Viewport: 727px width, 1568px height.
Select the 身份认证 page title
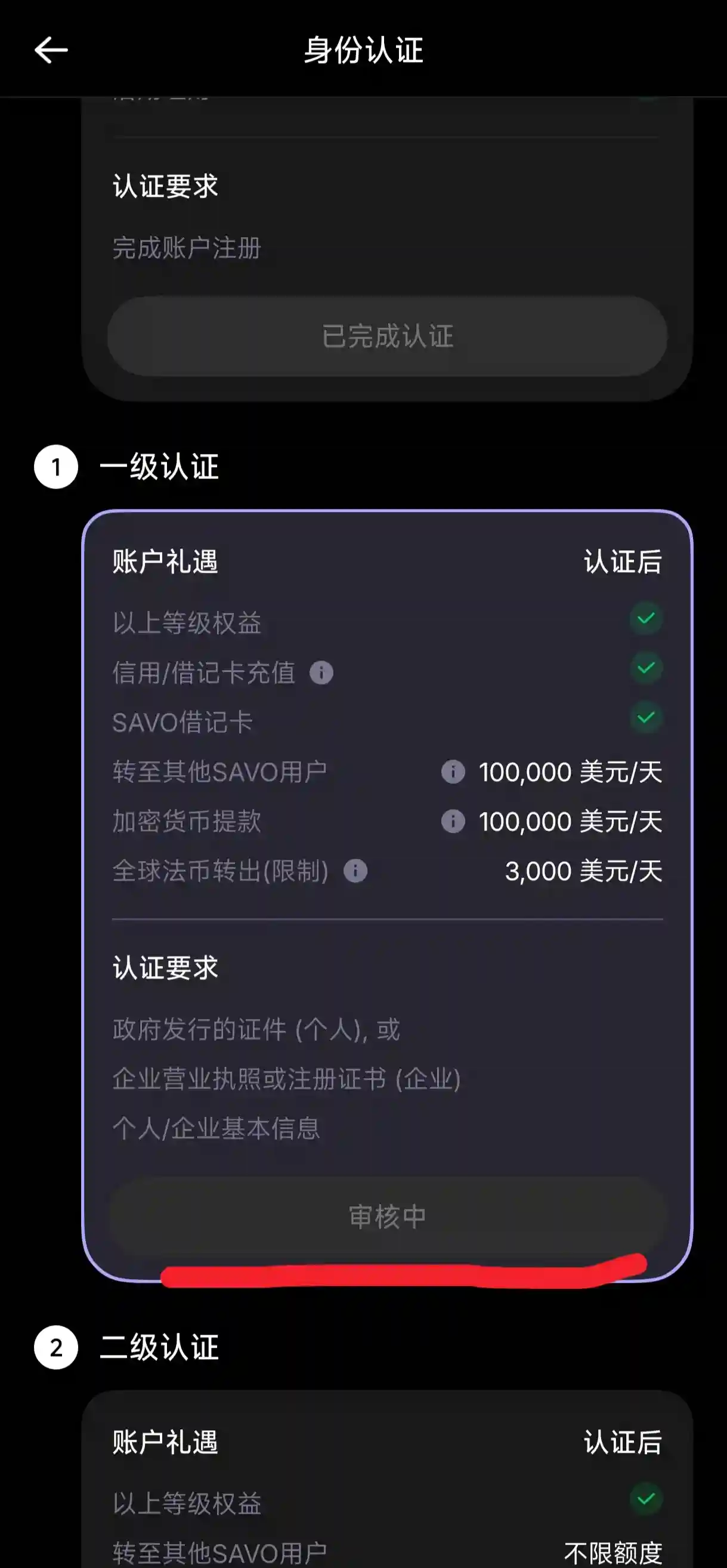(x=363, y=52)
